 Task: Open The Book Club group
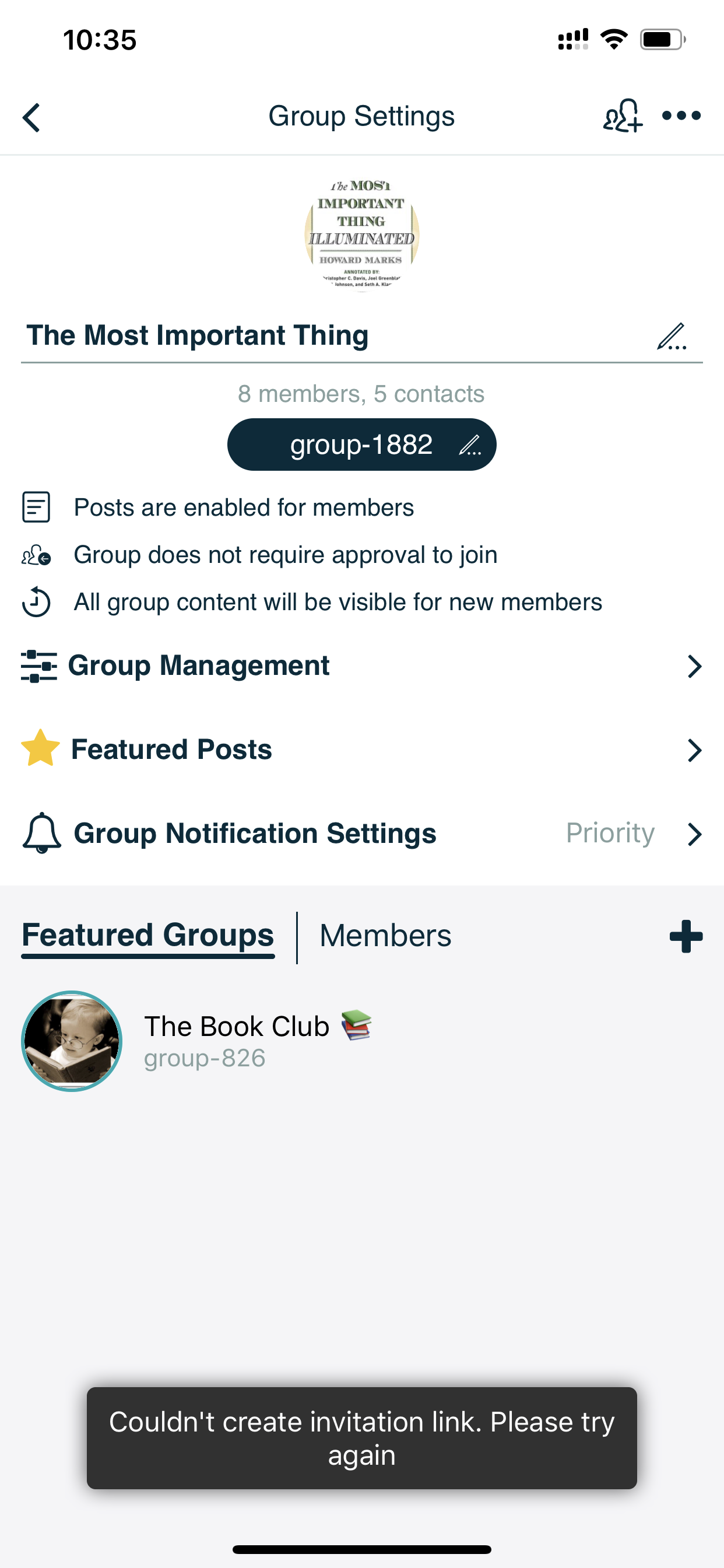click(x=237, y=1041)
